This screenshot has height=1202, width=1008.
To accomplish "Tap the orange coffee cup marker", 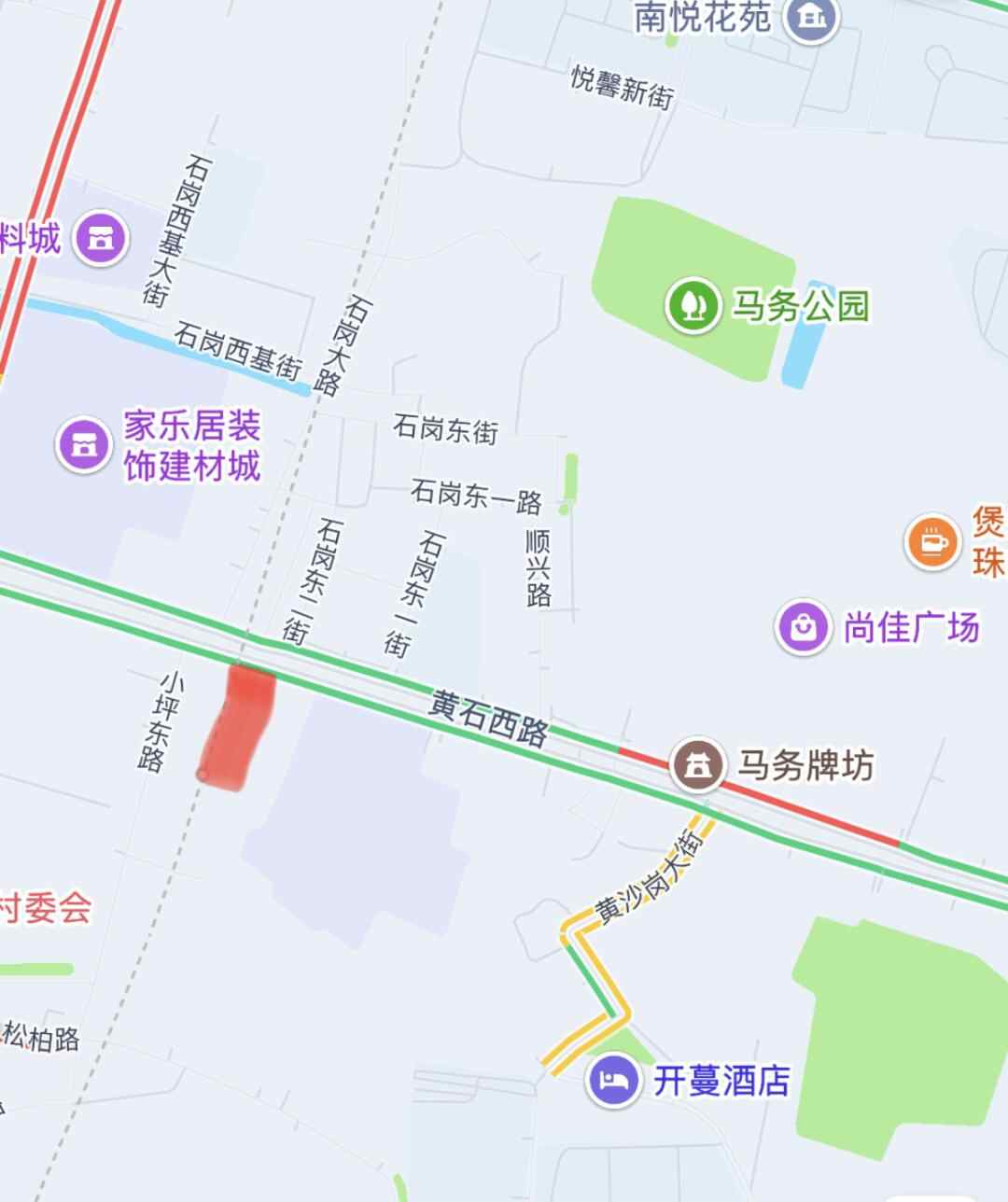I will (x=932, y=541).
